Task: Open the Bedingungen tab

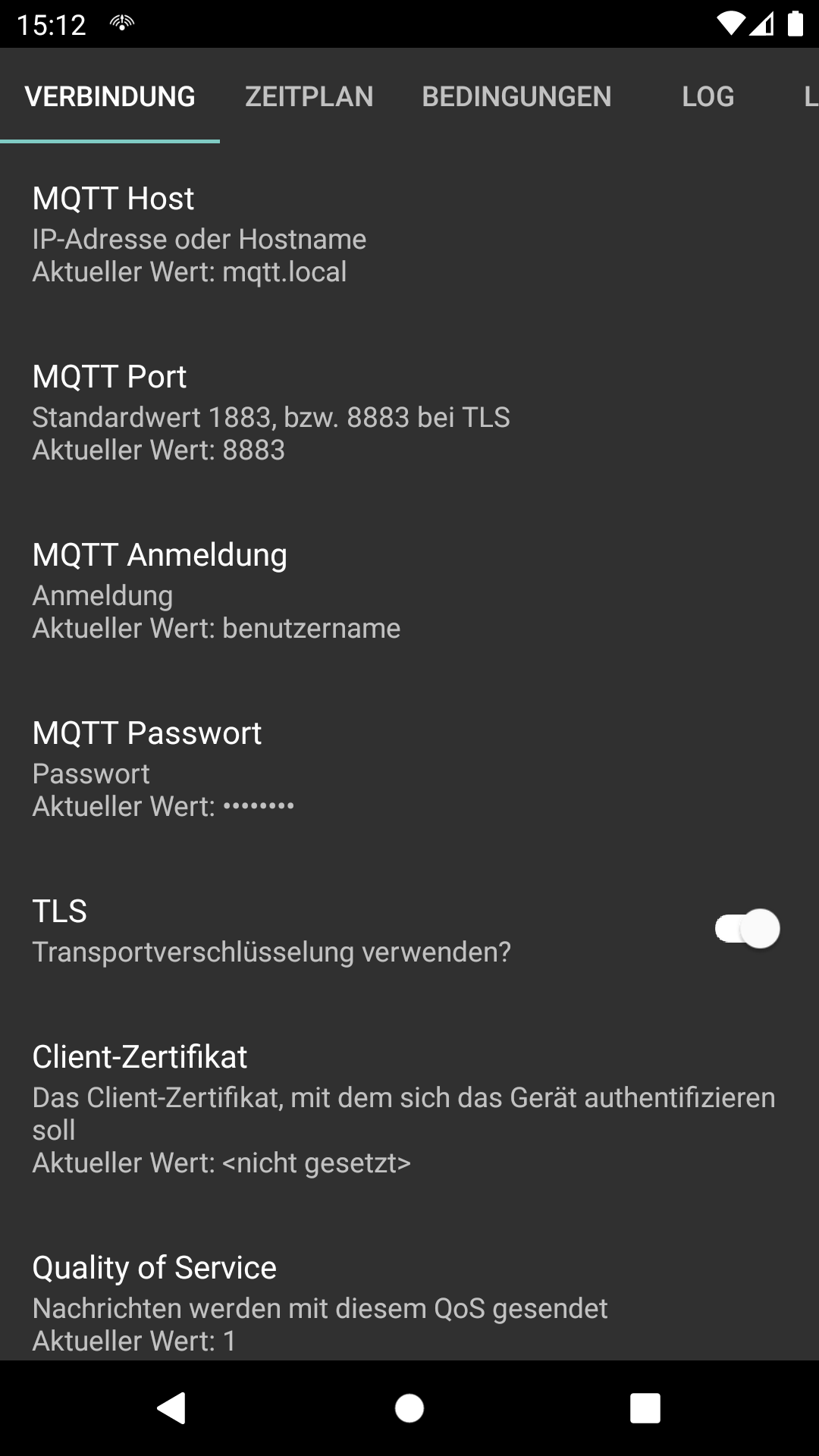Action: point(516,96)
